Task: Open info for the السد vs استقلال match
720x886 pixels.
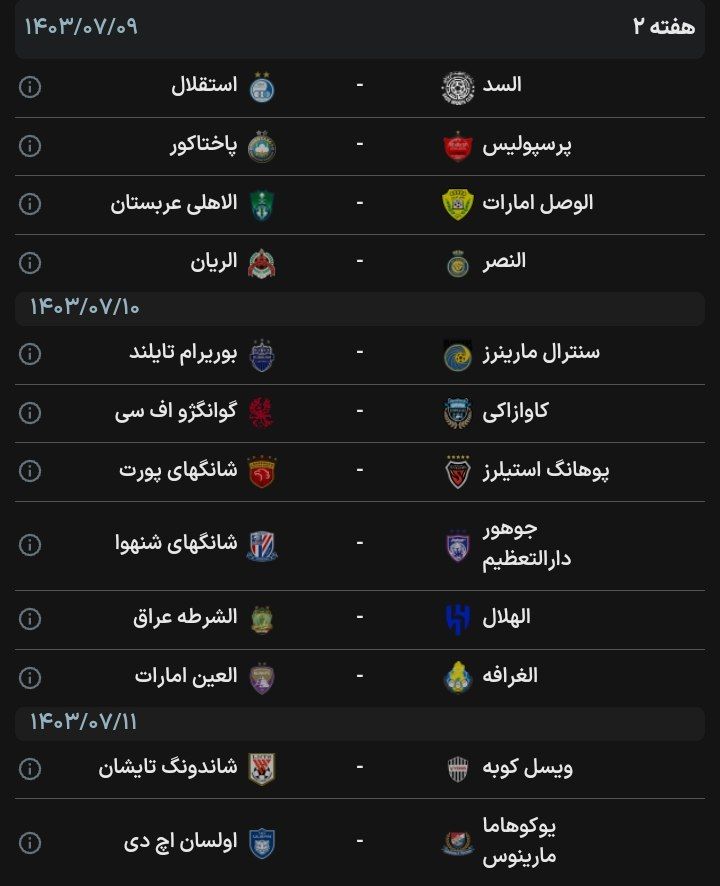Action: tap(30, 87)
